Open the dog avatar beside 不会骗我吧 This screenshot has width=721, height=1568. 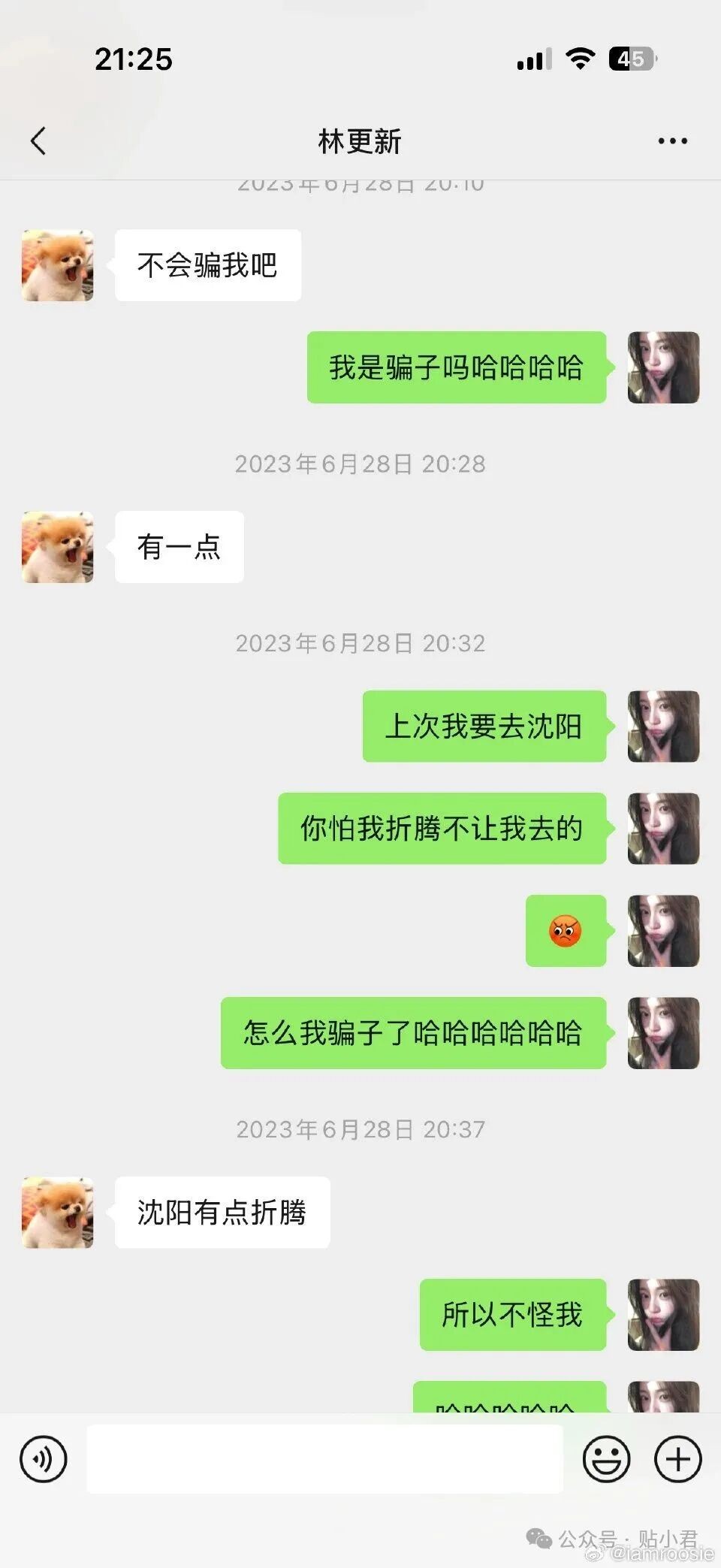58,266
